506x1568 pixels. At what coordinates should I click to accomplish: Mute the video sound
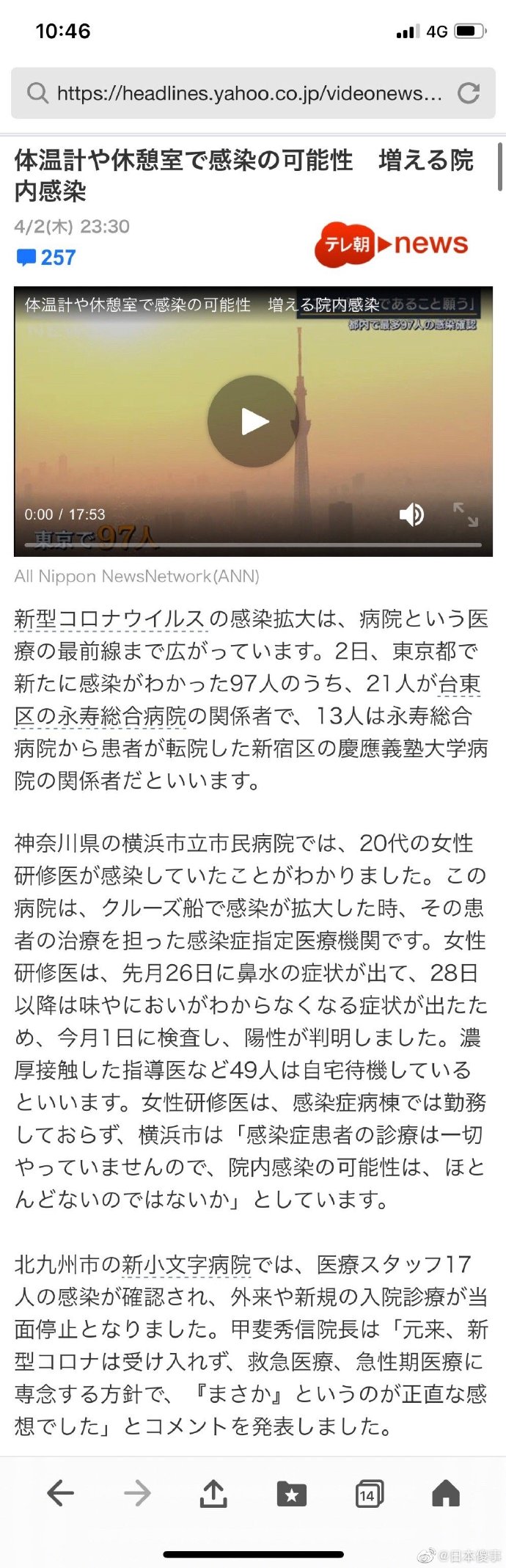coord(411,515)
